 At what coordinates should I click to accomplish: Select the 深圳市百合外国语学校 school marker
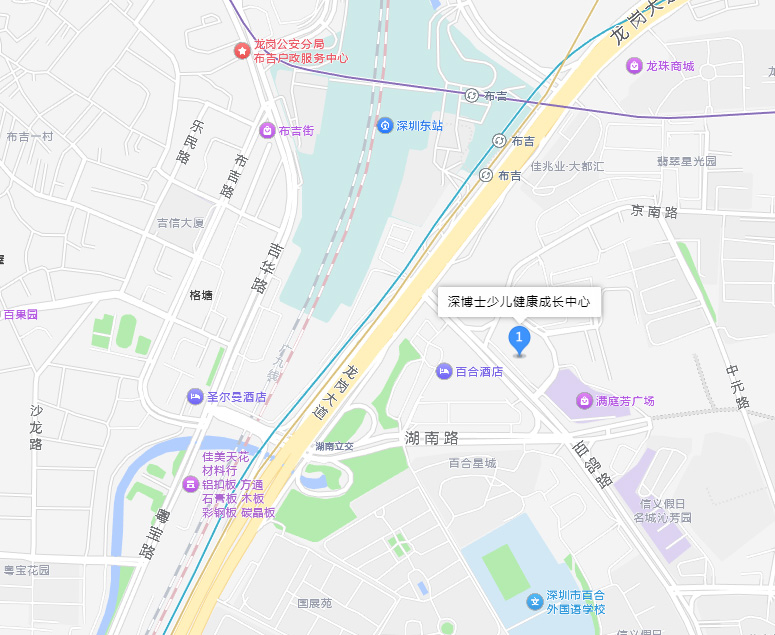tap(536, 601)
